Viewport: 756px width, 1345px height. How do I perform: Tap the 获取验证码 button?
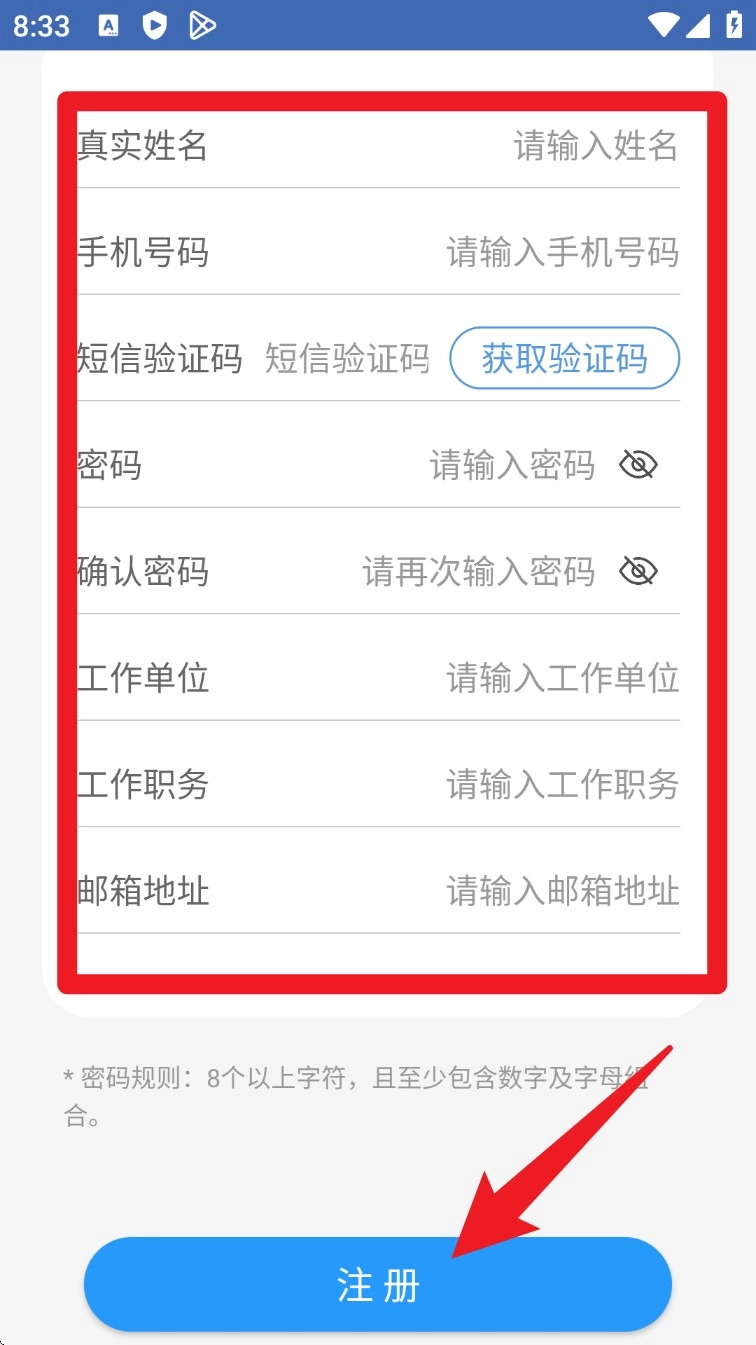pos(564,358)
